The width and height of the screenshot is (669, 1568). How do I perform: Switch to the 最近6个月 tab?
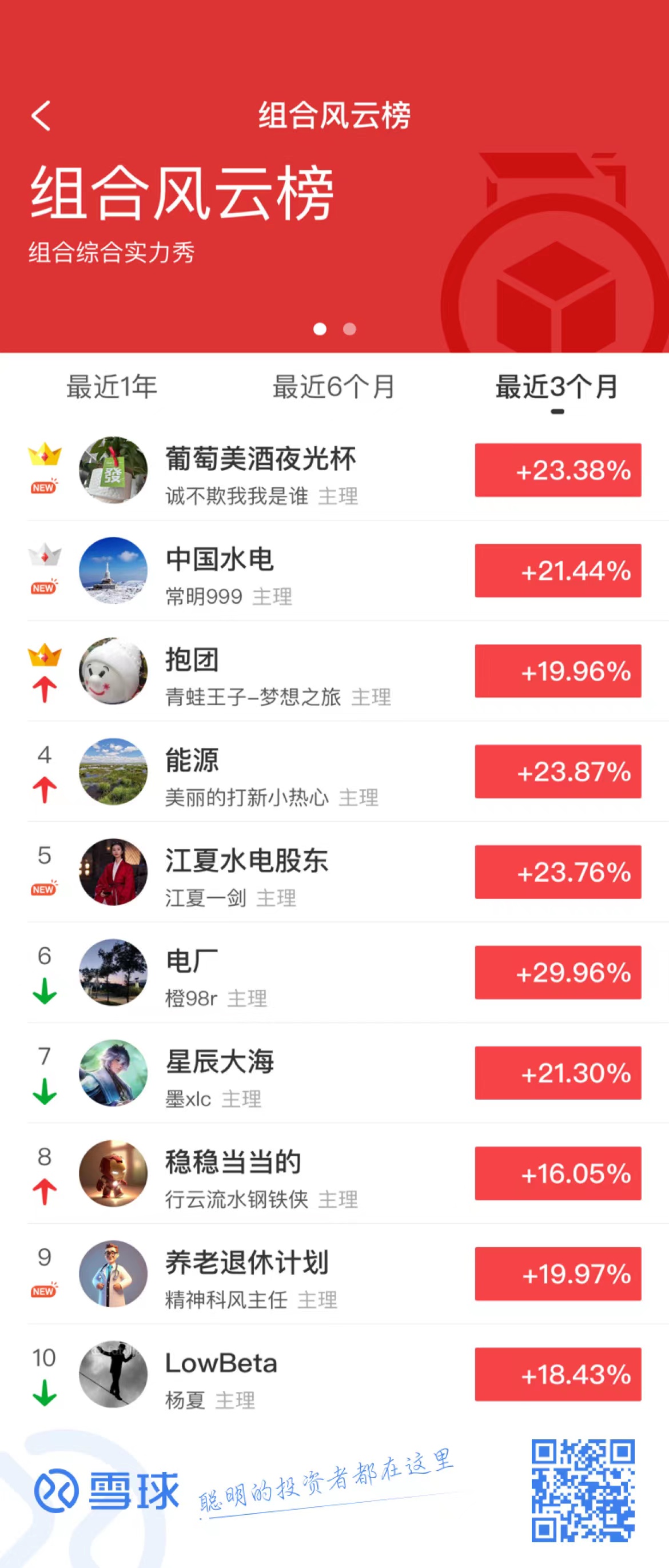pos(333,387)
